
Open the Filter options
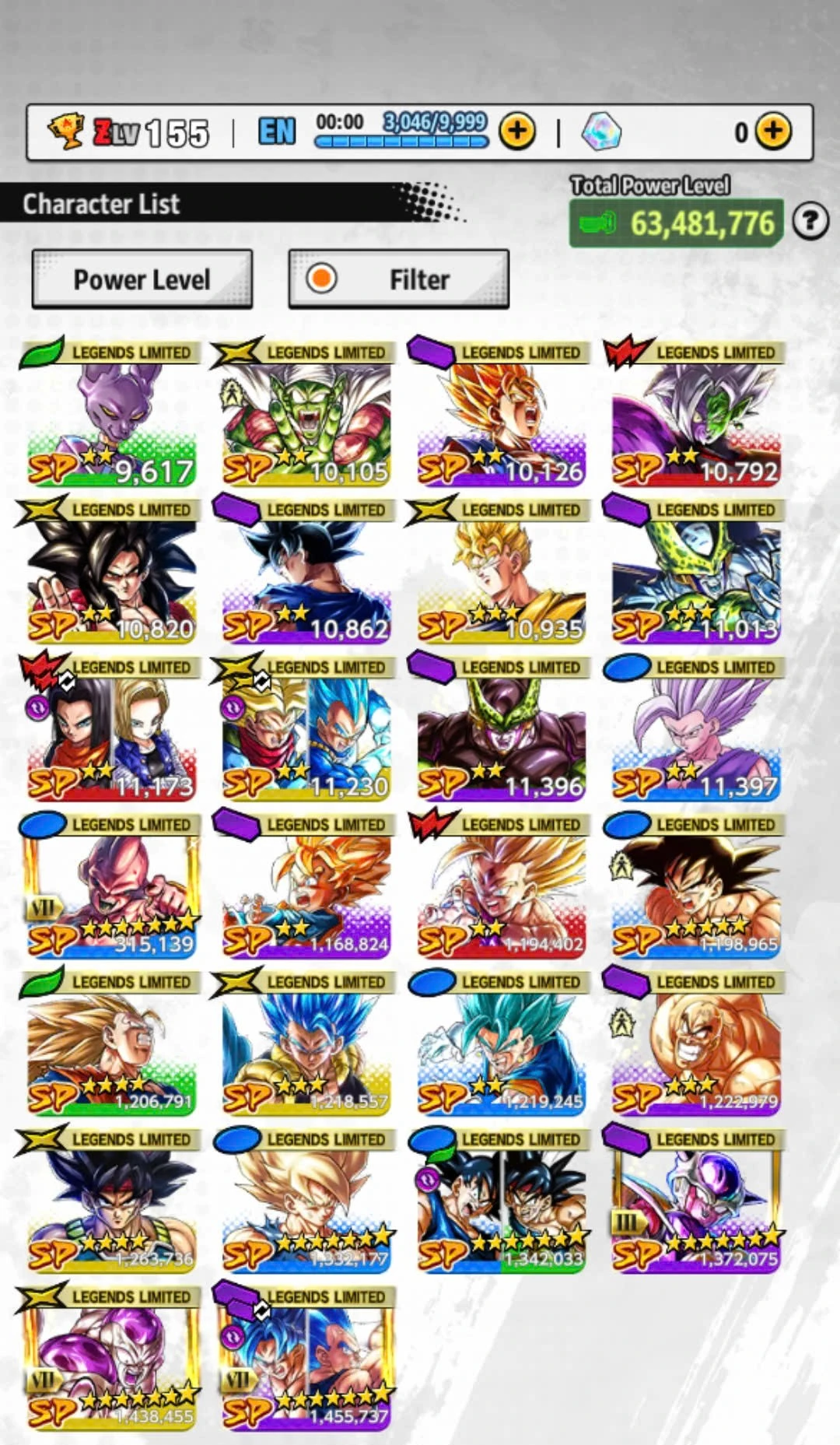(x=398, y=279)
